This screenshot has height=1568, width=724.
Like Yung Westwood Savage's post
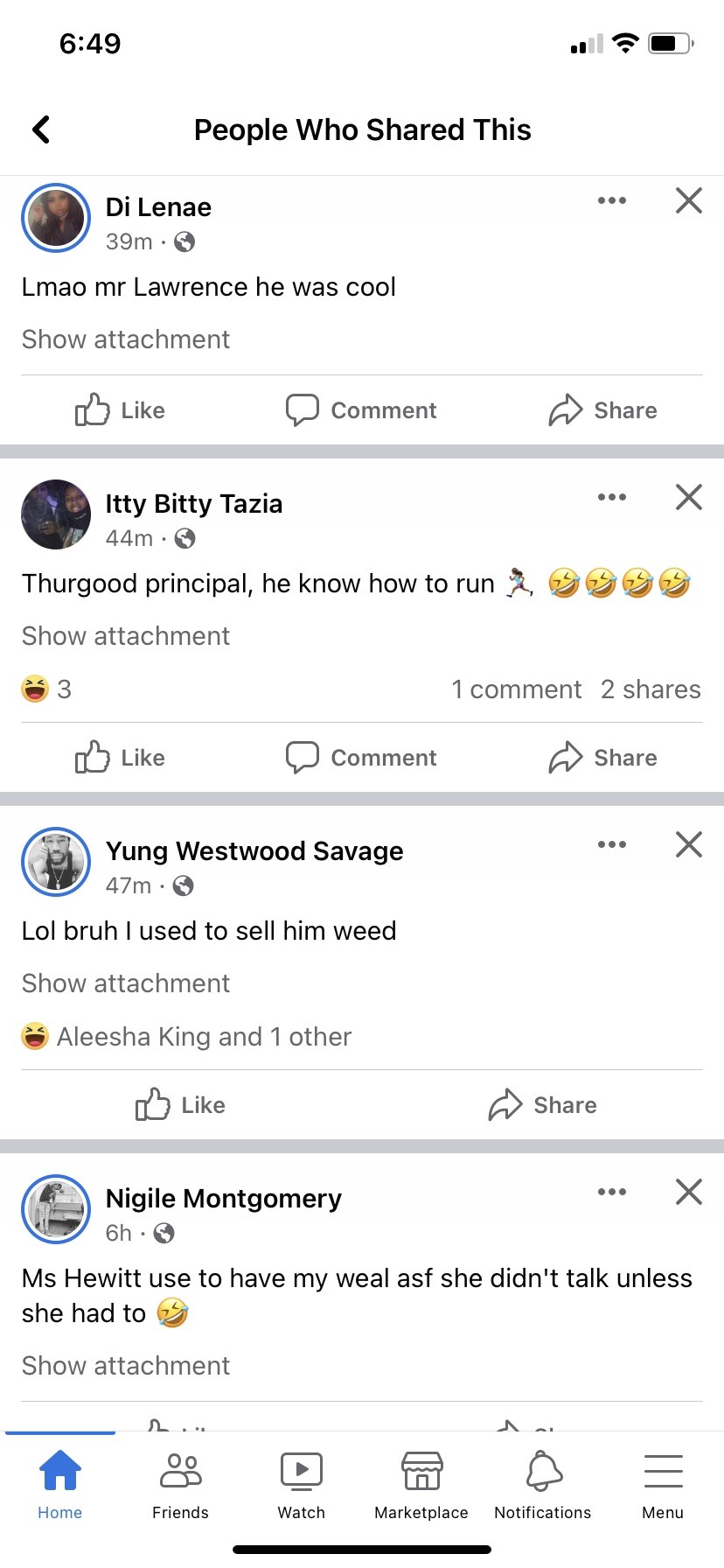[180, 1104]
